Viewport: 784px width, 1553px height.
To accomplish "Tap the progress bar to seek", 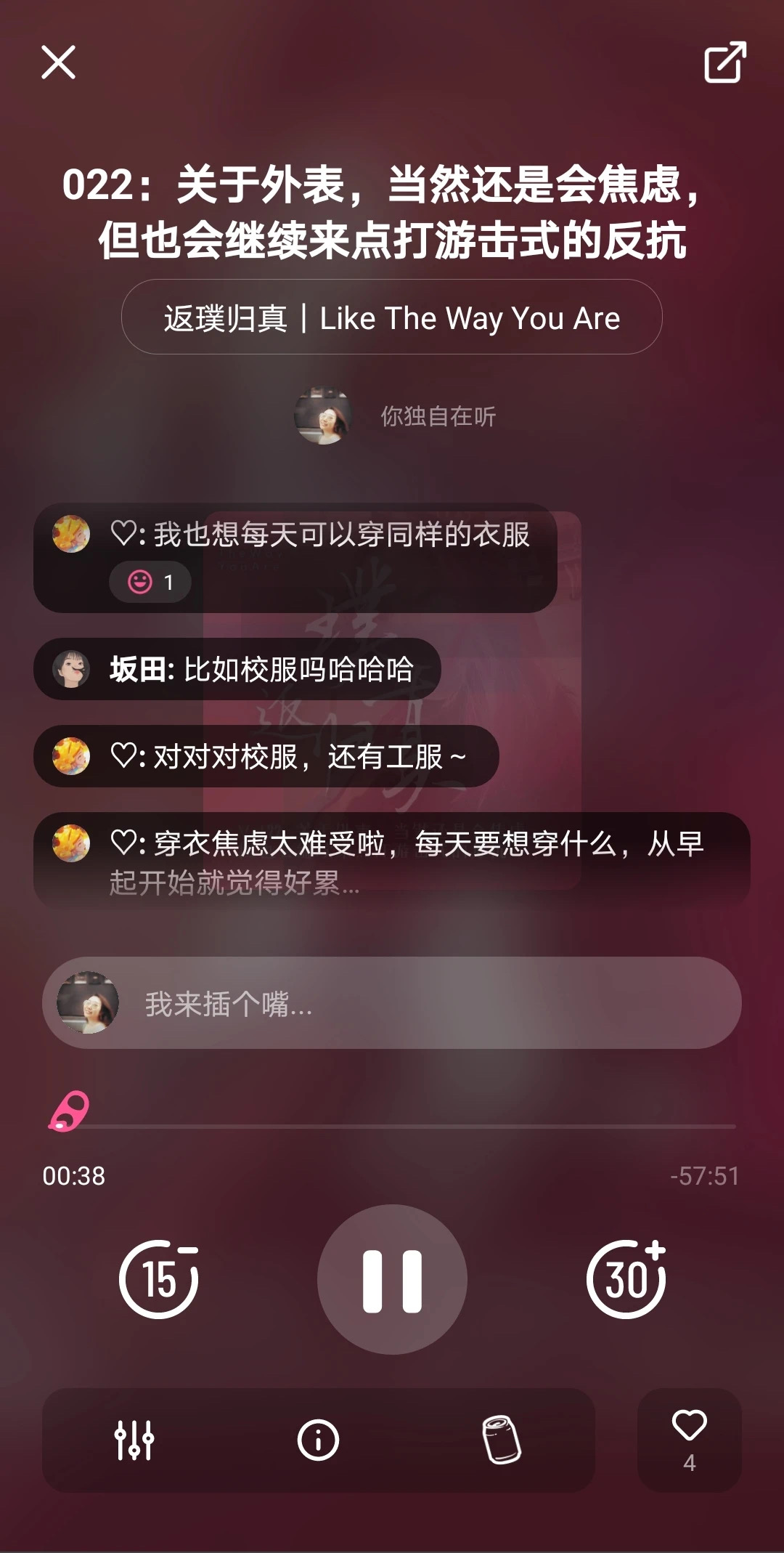I will 407,1126.
